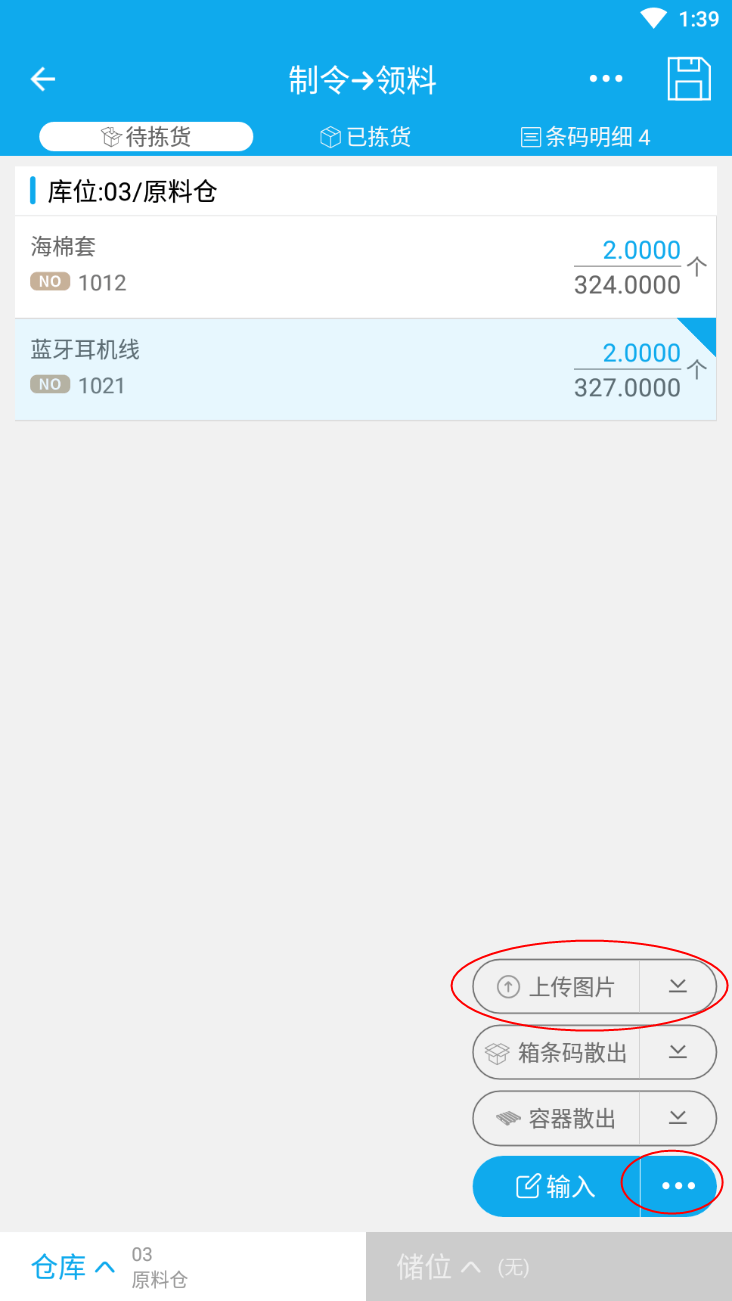This screenshot has height=1301, width=732.
Task: Tap down arrow beside 箱条码散出
Action: click(x=678, y=1052)
